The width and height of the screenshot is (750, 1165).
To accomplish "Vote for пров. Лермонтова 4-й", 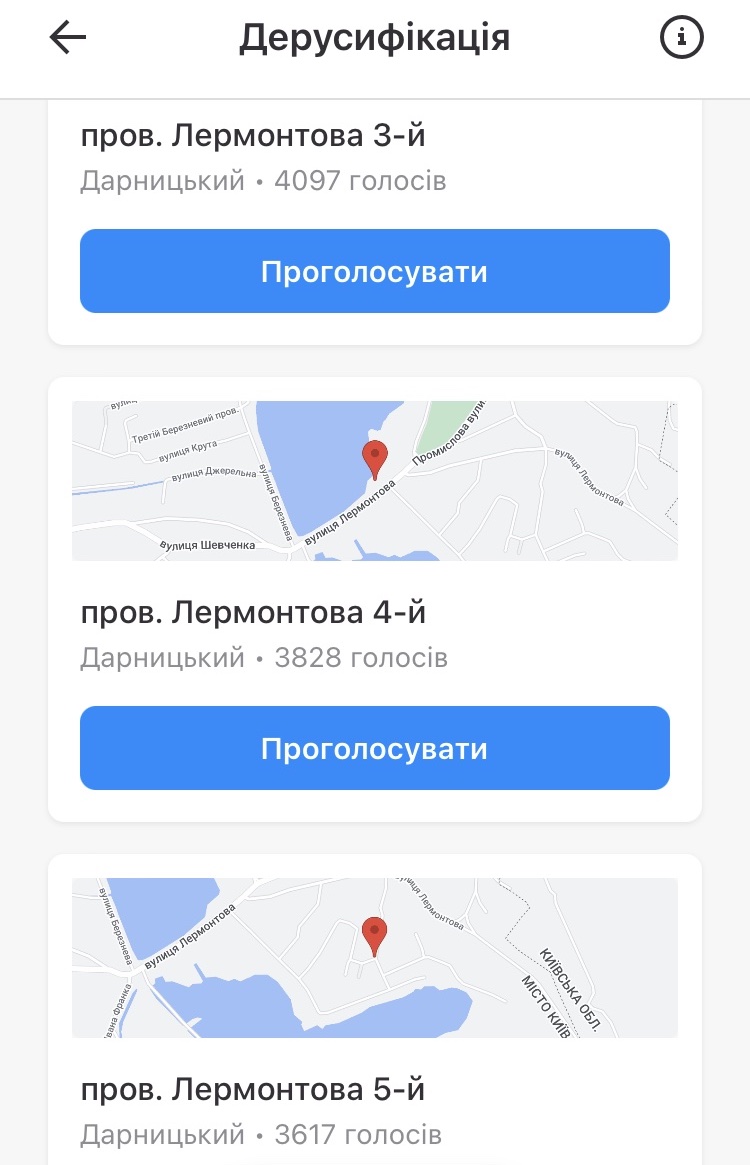I will (x=374, y=748).
